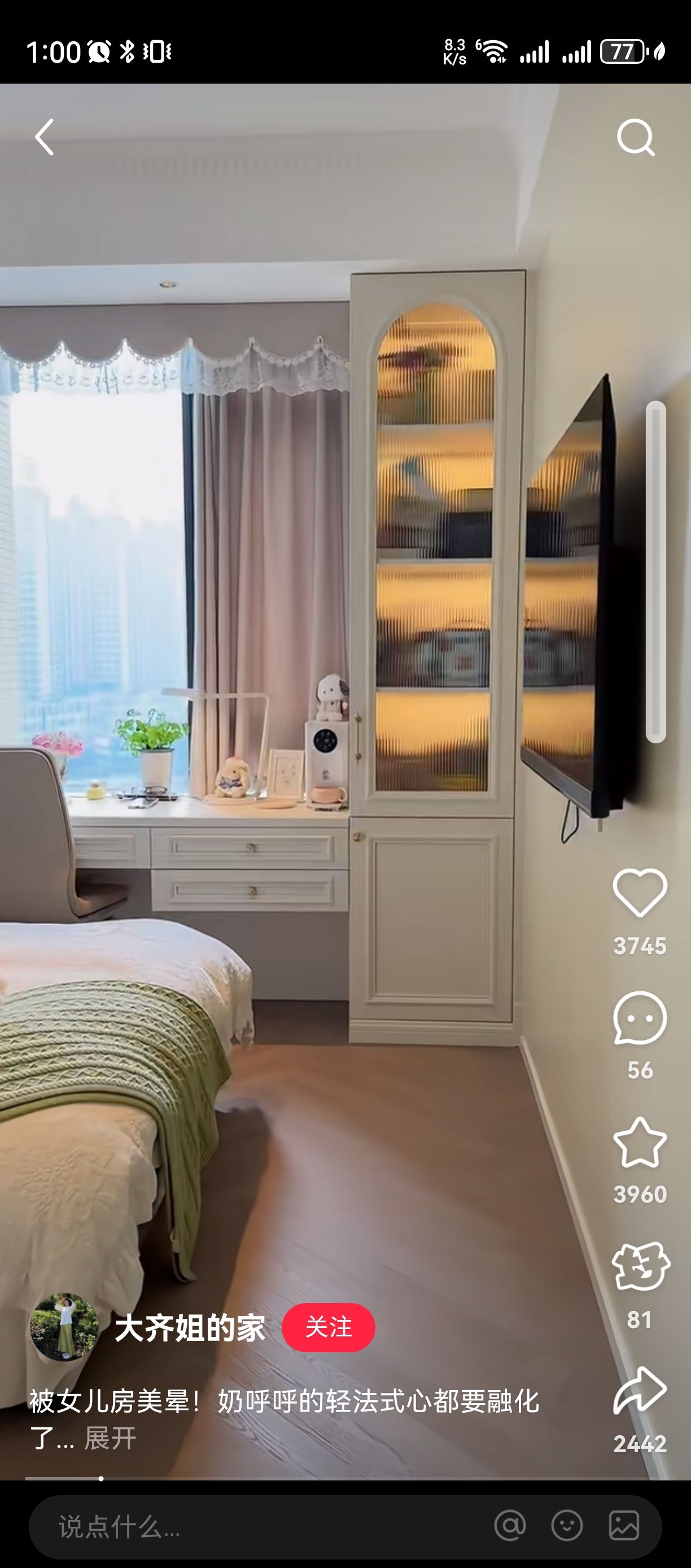Image resolution: width=691 pixels, height=1568 pixels.
Task: Share this video via the arrow icon
Action: tap(640, 1391)
